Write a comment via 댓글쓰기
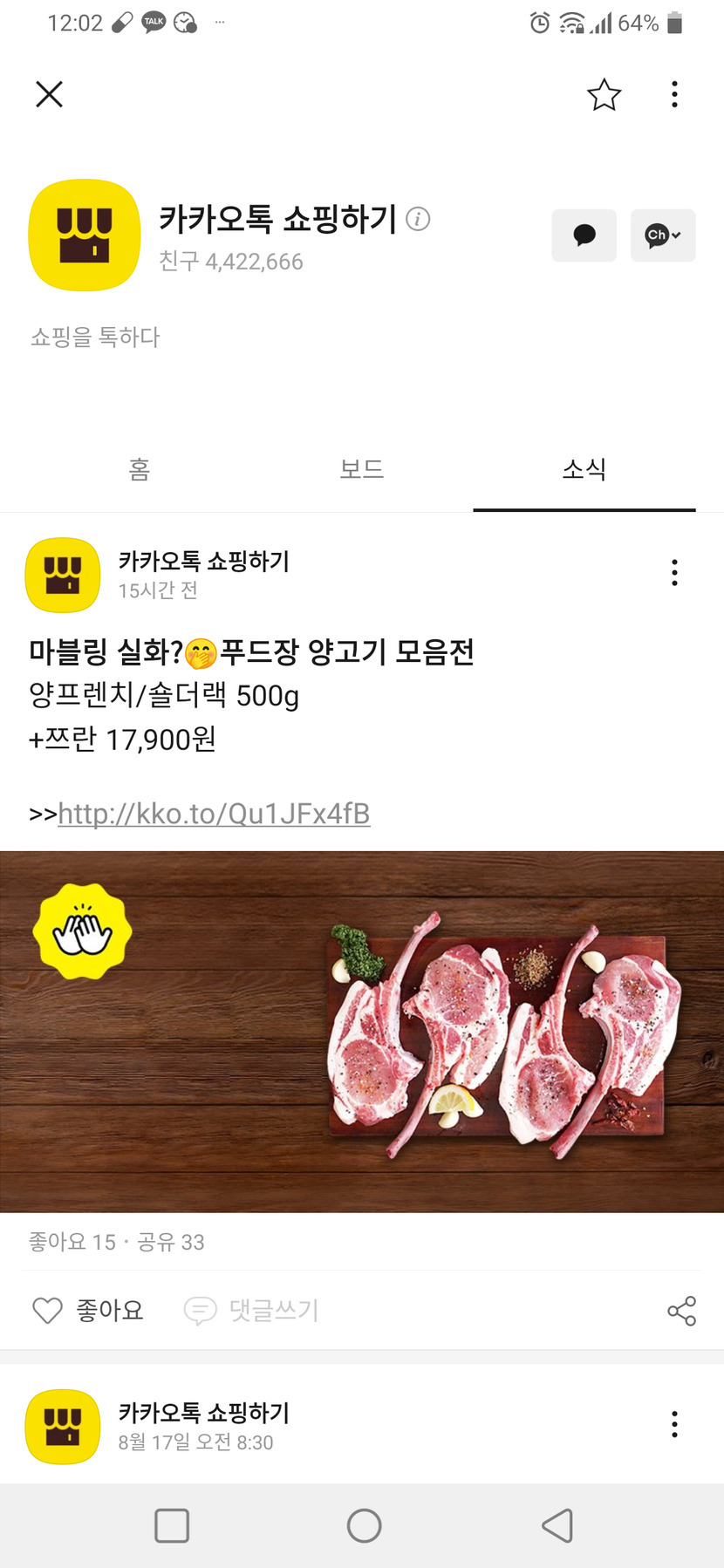The height and width of the screenshot is (1568, 724). coord(252,1310)
